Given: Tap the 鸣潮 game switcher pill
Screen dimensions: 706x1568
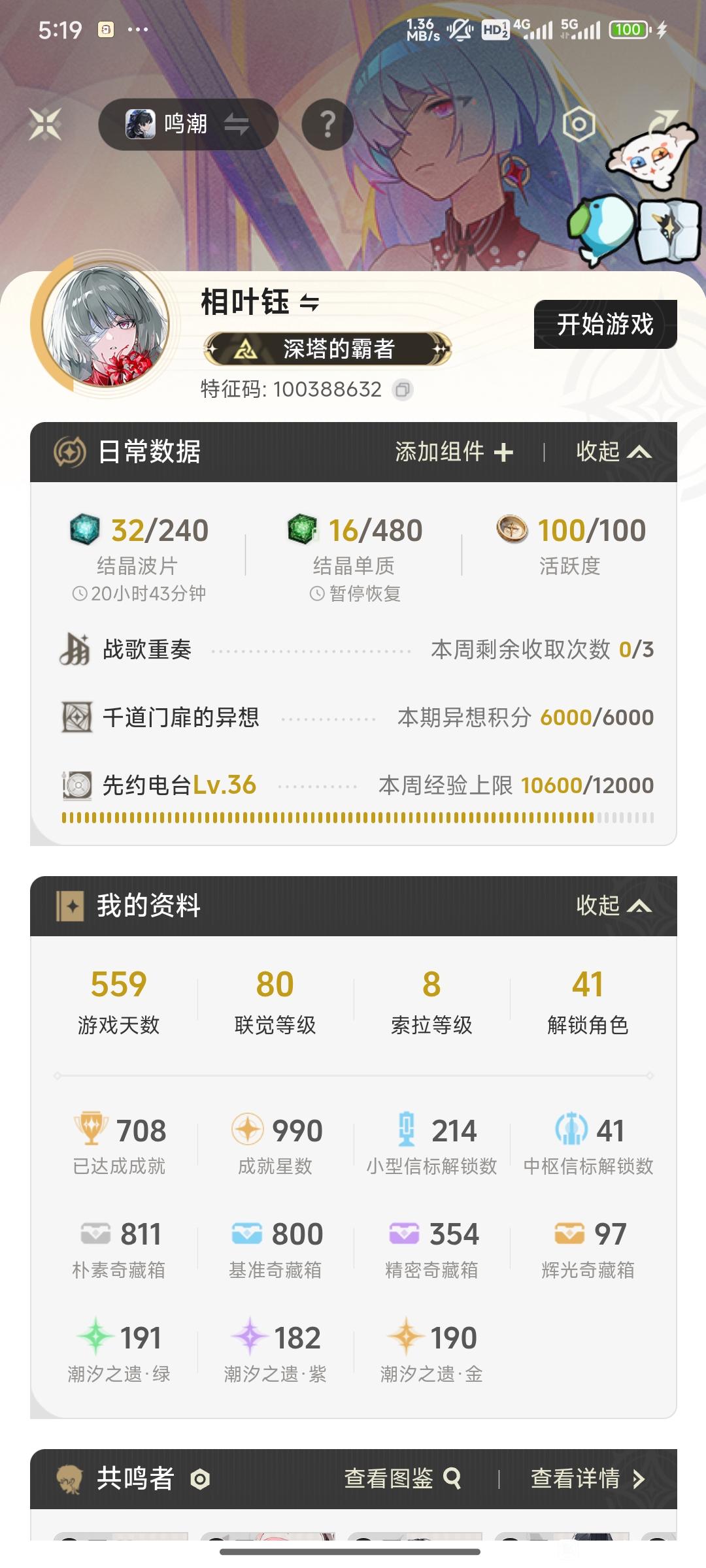Looking at the screenshot, I should [x=188, y=124].
